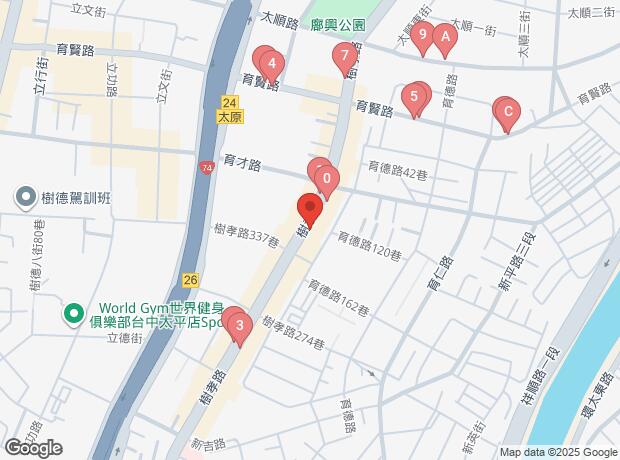Image resolution: width=620 pixels, height=460 pixels.
Task: Select map marker number 5
Action: 414,97
